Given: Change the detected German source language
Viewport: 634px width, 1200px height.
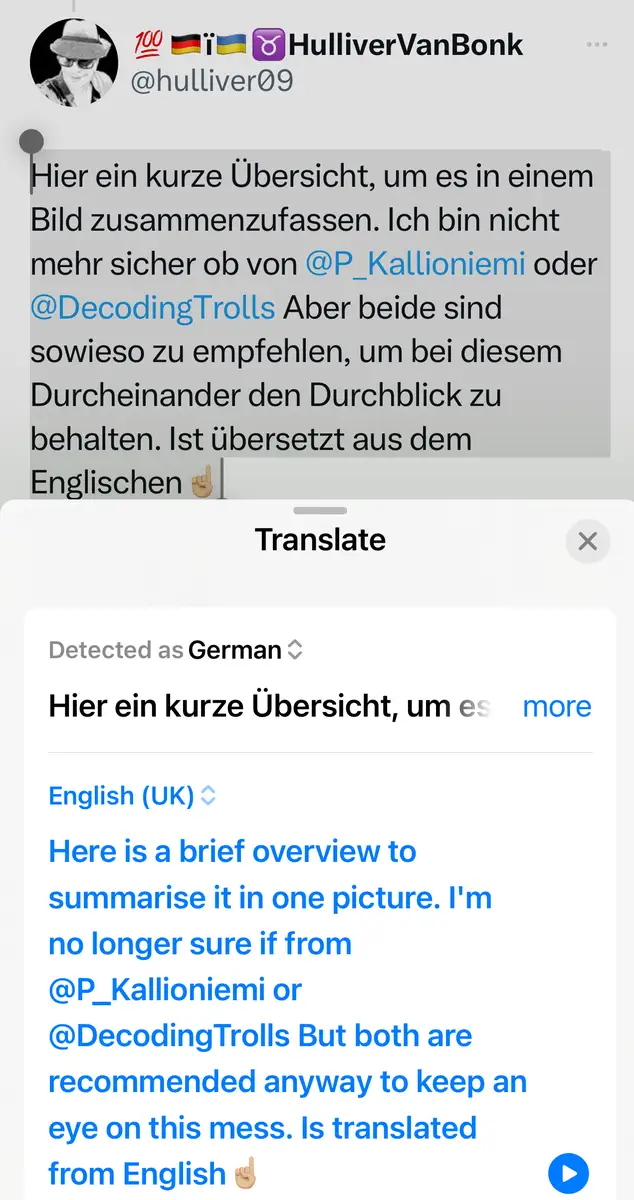Looking at the screenshot, I should 245,650.
